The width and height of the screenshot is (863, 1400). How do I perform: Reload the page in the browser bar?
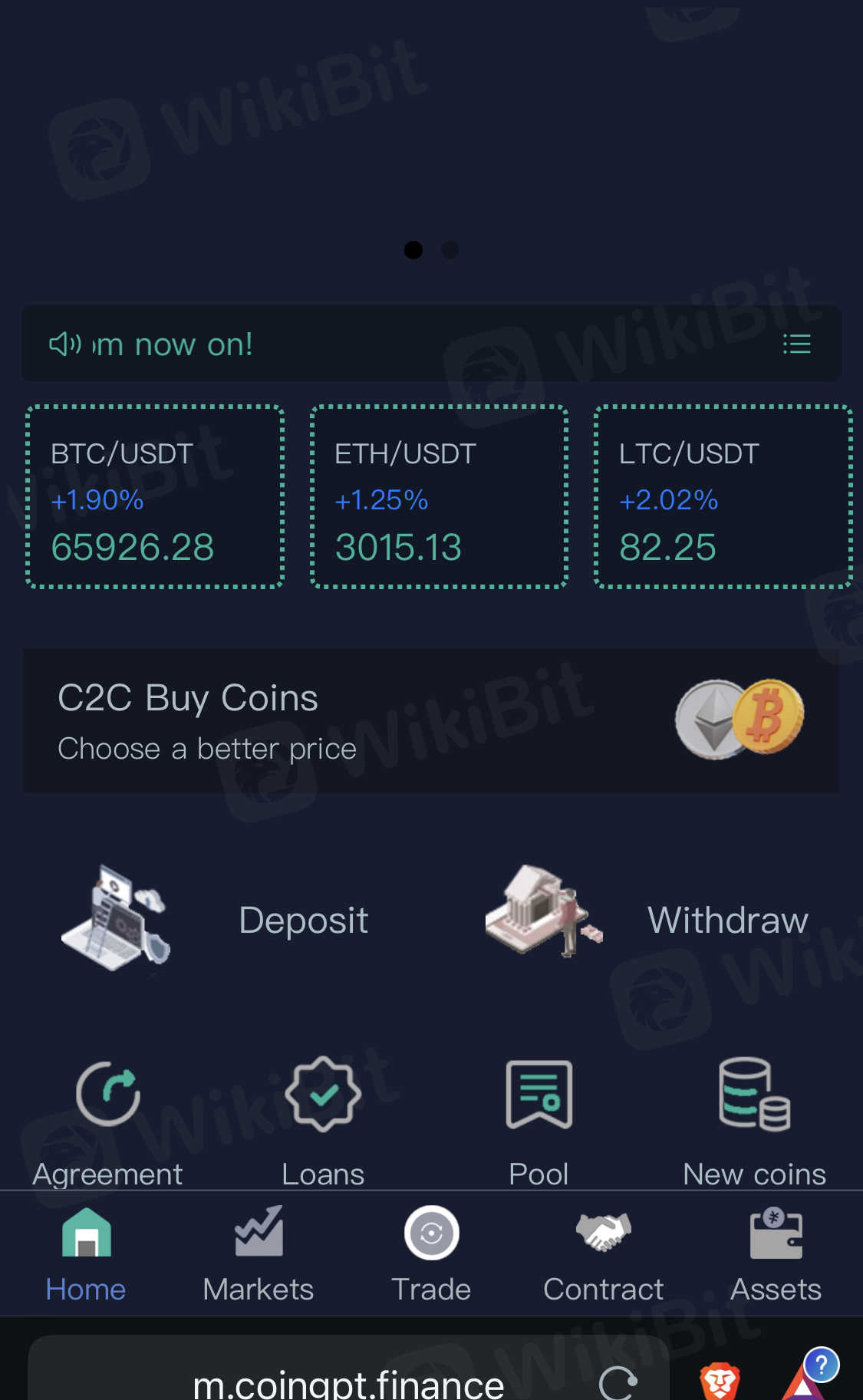pyautogui.click(x=618, y=1382)
